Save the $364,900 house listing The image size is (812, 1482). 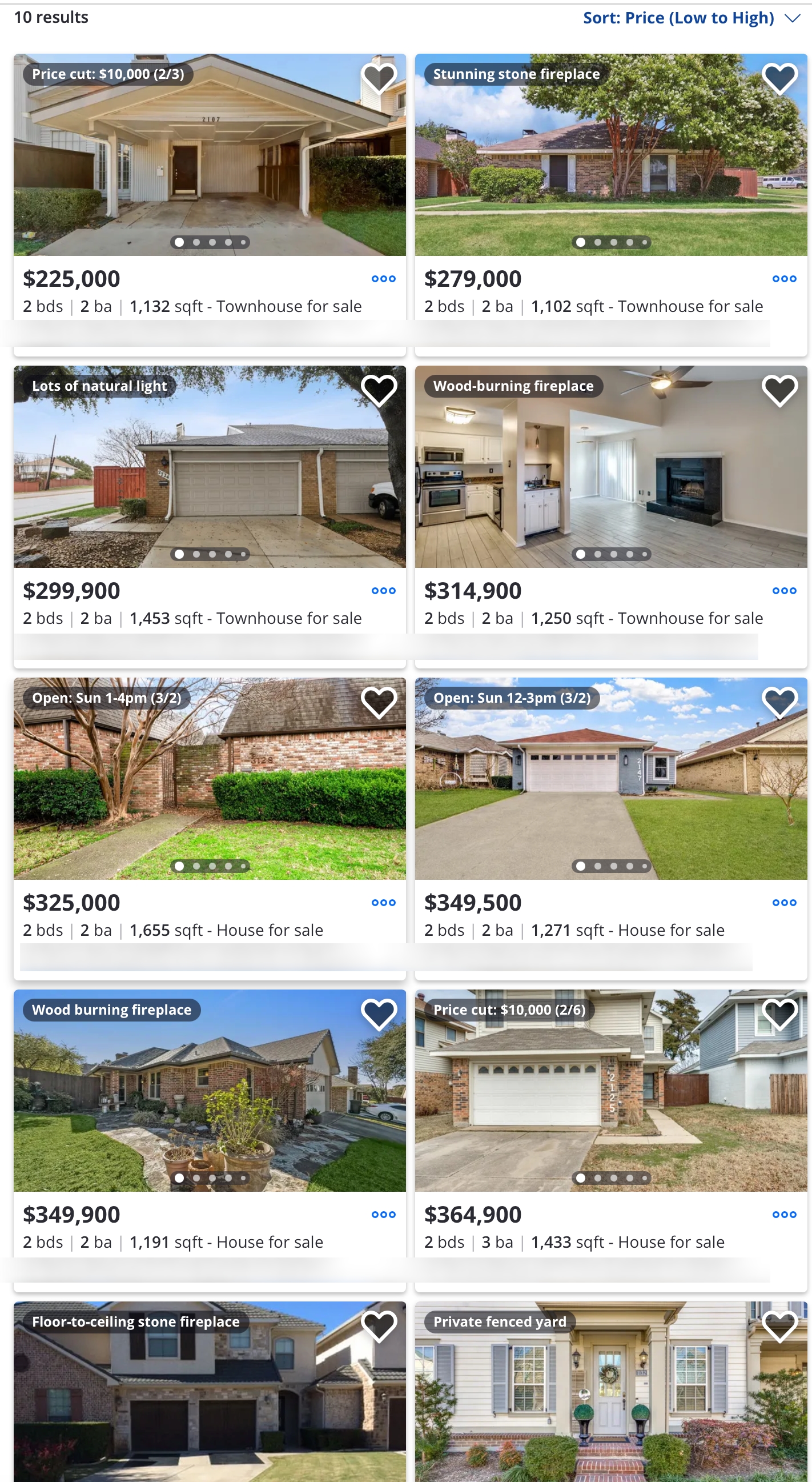coord(779,1014)
